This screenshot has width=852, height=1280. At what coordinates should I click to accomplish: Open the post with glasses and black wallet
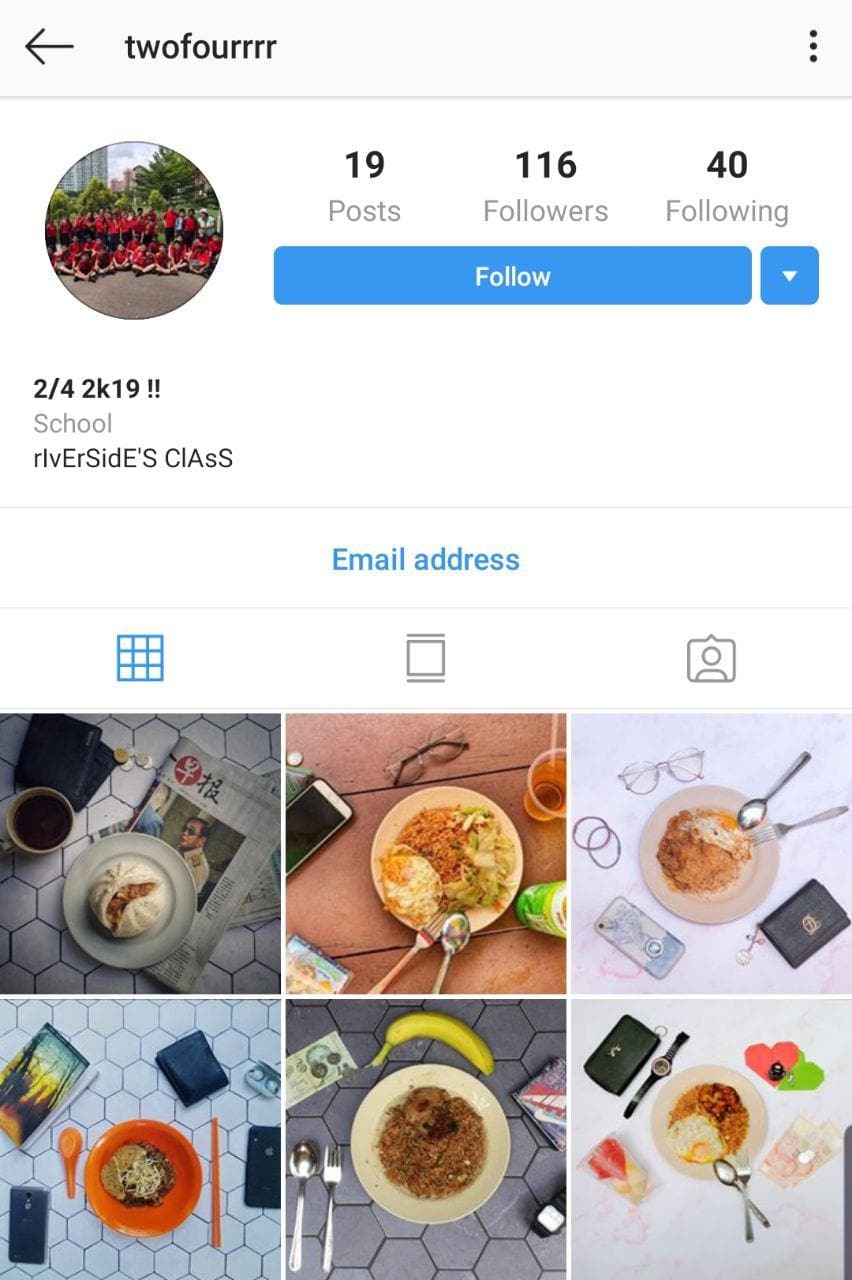[711, 853]
